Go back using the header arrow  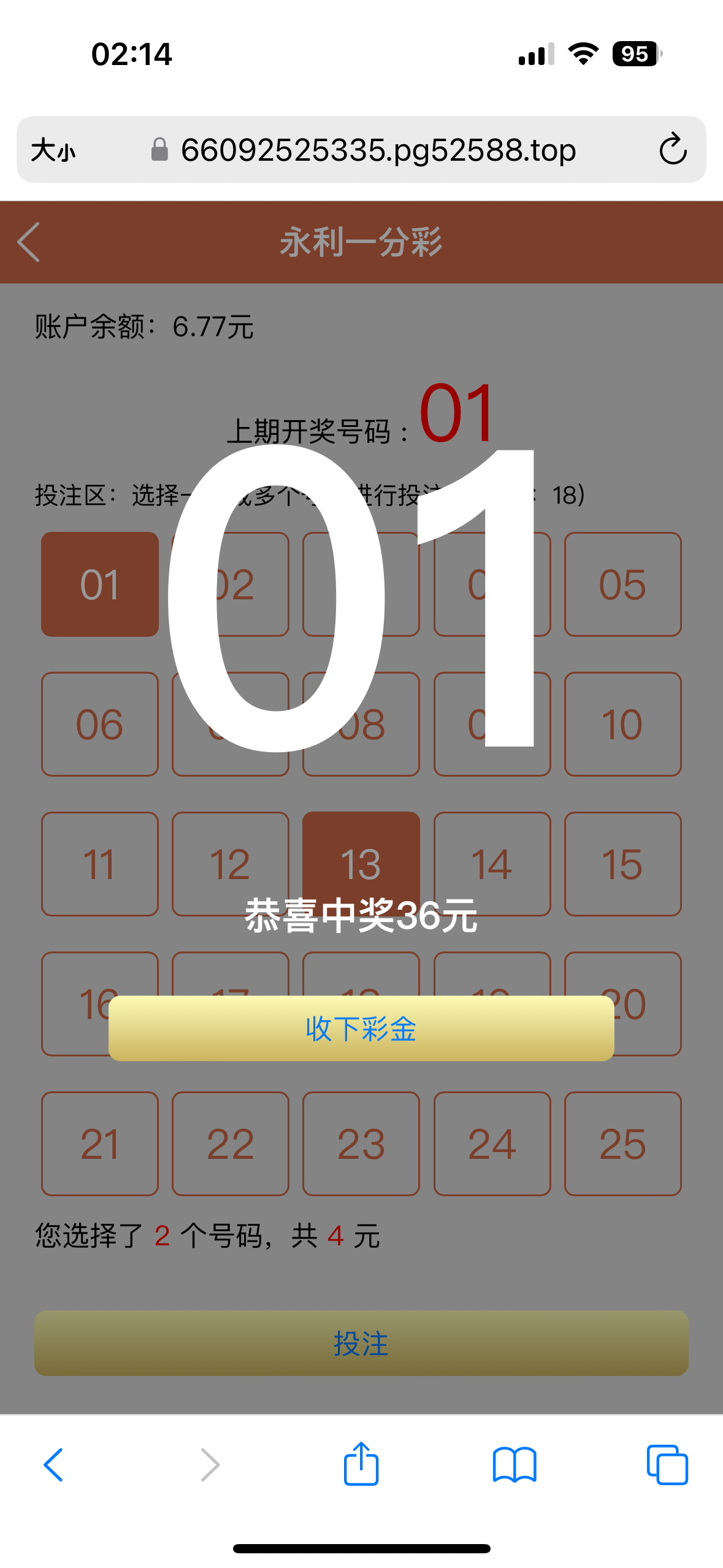coord(29,242)
